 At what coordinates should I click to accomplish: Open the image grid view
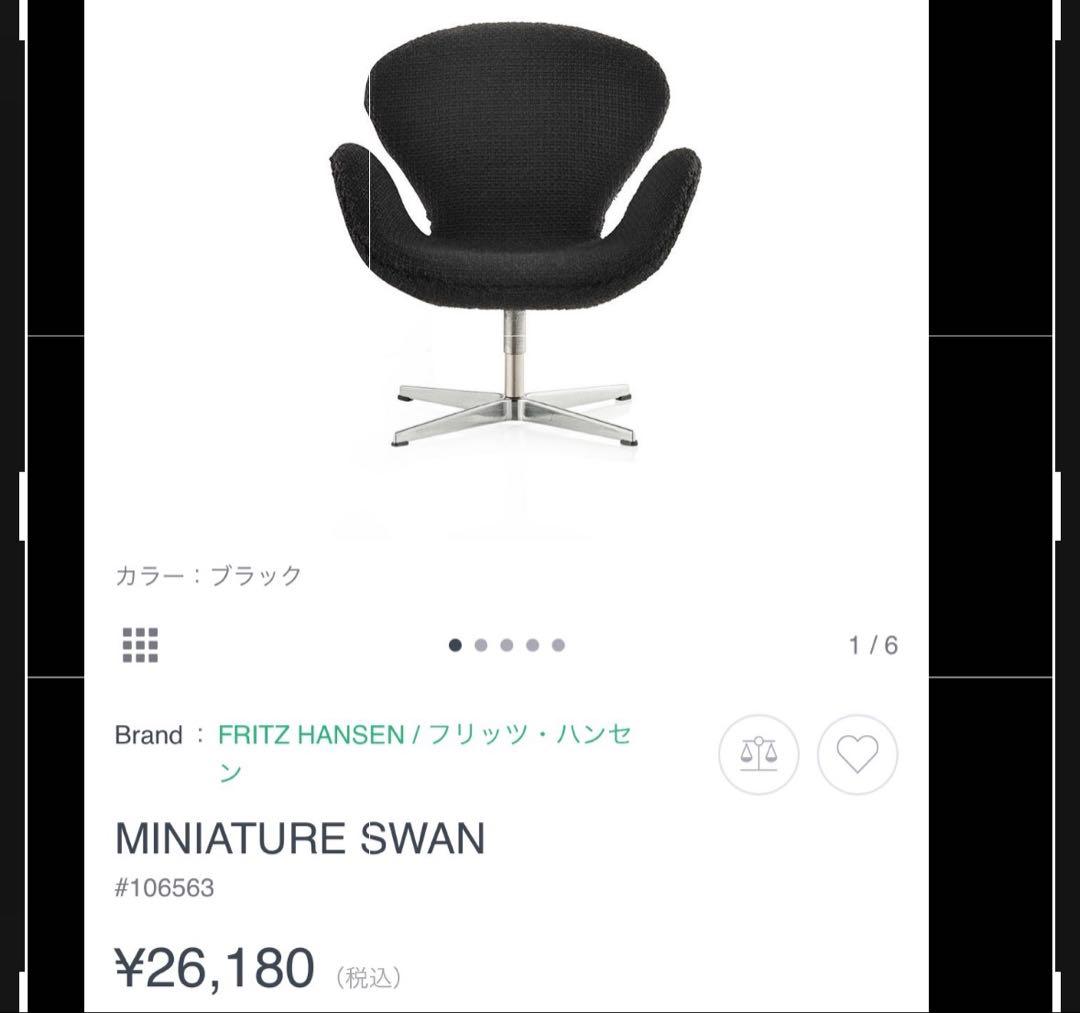click(x=140, y=645)
